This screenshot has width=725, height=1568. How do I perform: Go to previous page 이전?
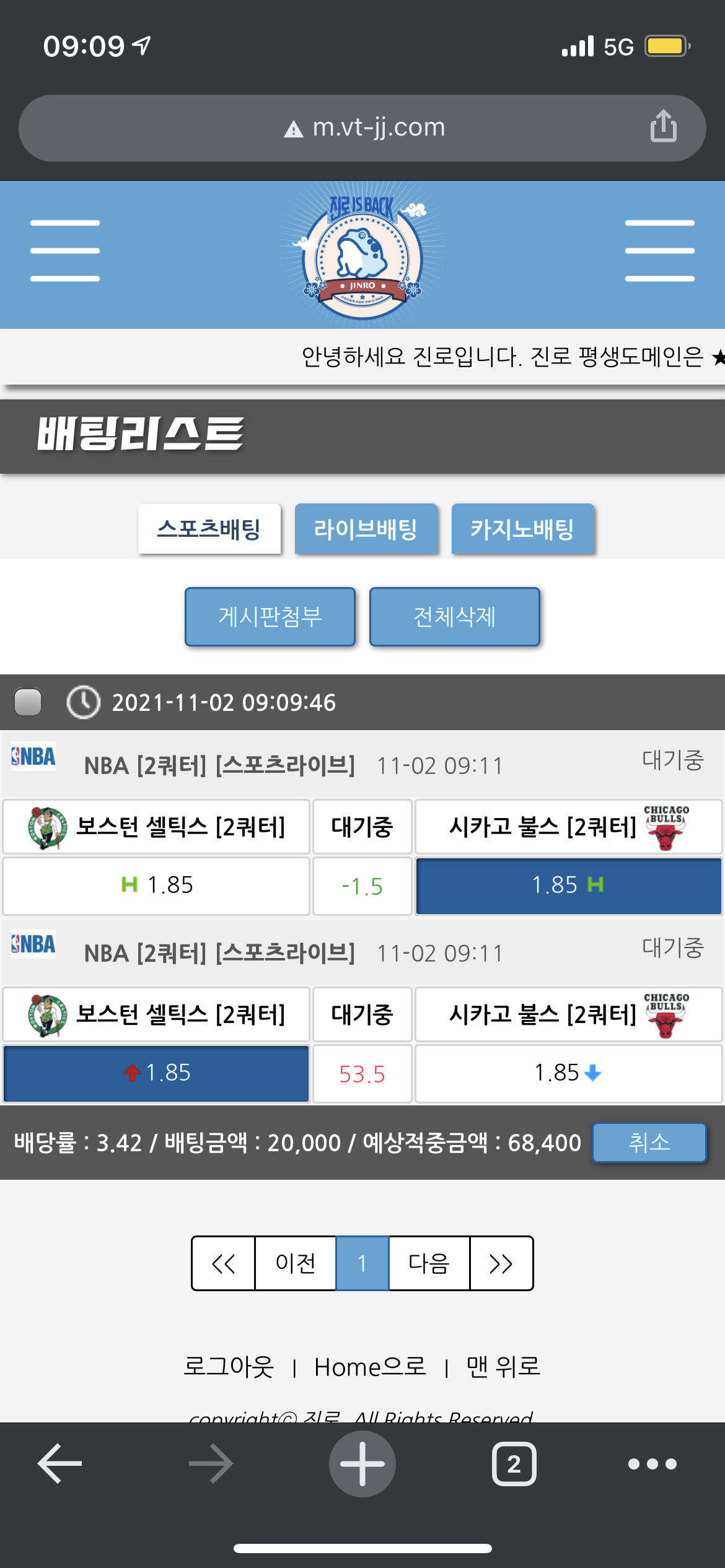point(296,1263)
